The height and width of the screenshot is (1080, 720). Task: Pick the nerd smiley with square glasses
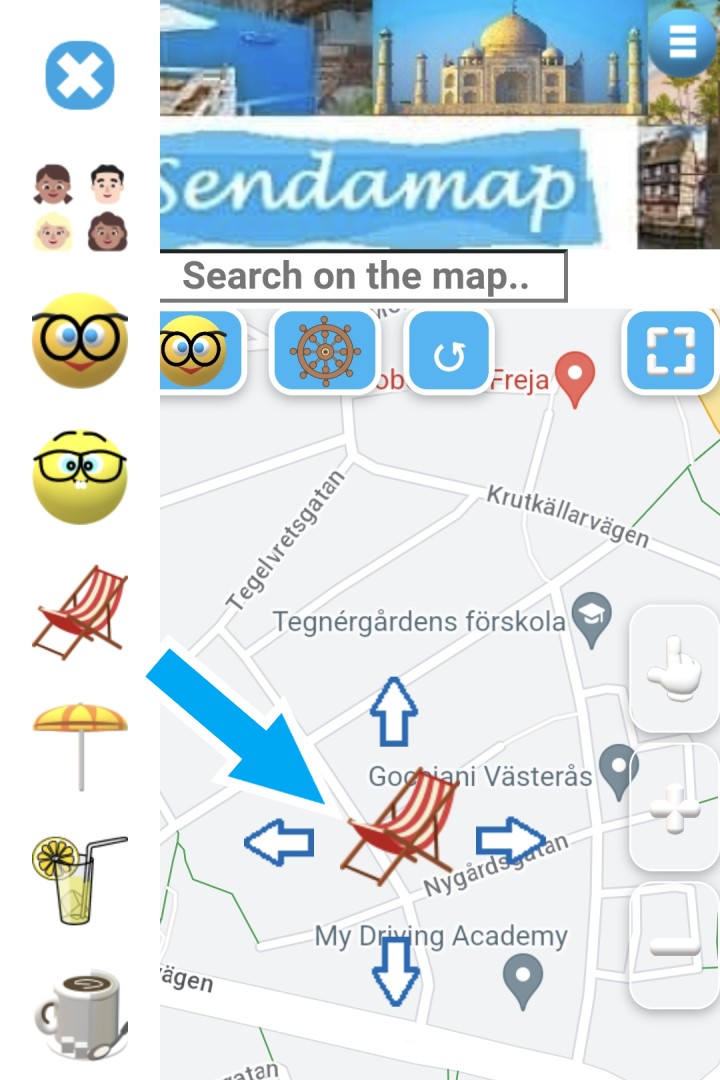tap(80, 477)
